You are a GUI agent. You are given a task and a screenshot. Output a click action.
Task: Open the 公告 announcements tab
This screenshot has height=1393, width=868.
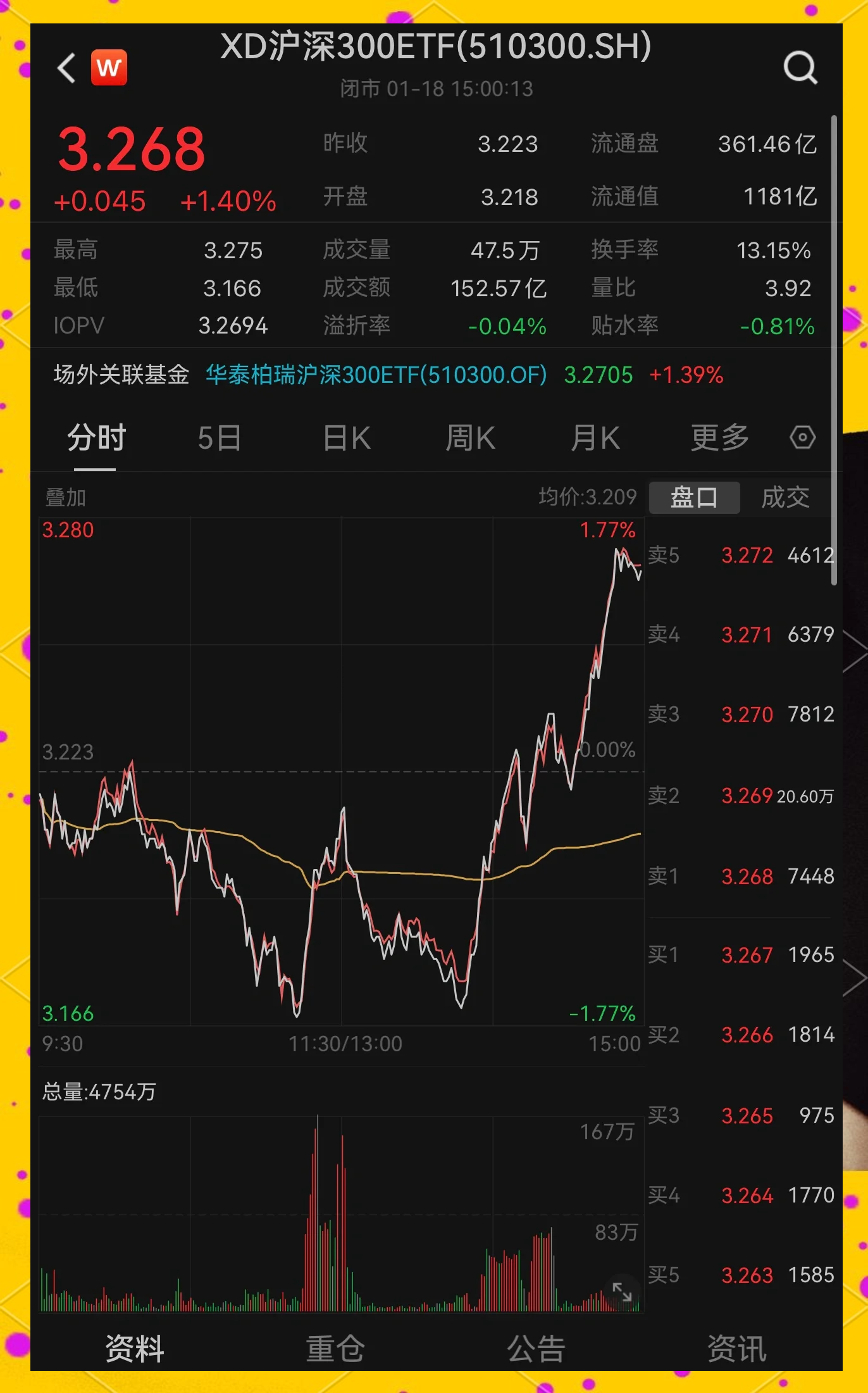point(536,1348)
